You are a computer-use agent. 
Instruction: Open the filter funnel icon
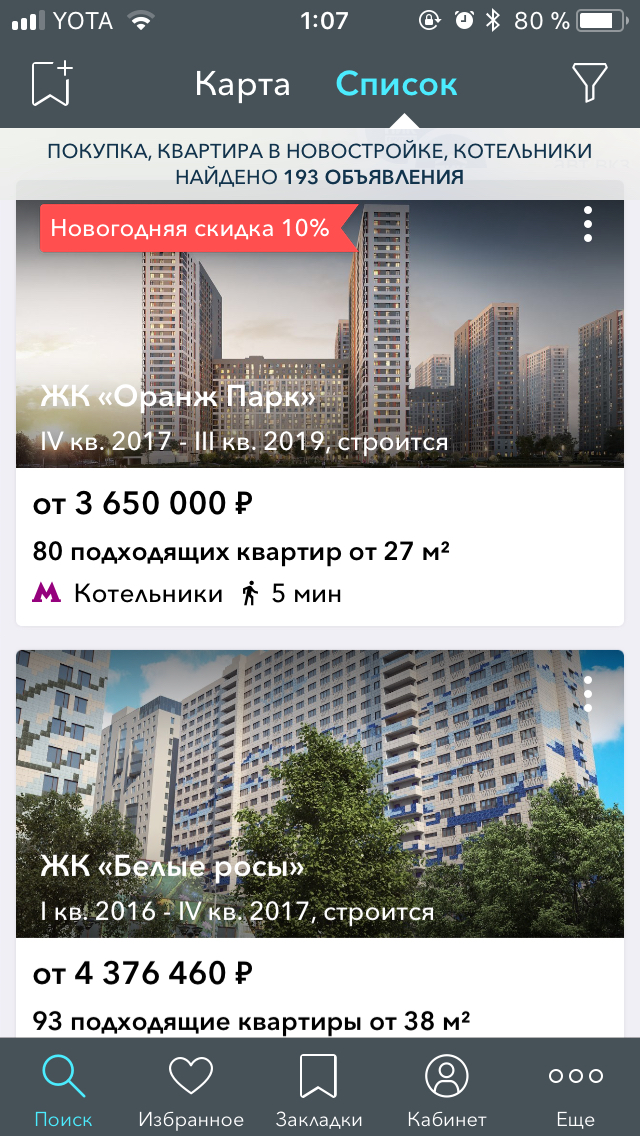[x=589, y=83]
